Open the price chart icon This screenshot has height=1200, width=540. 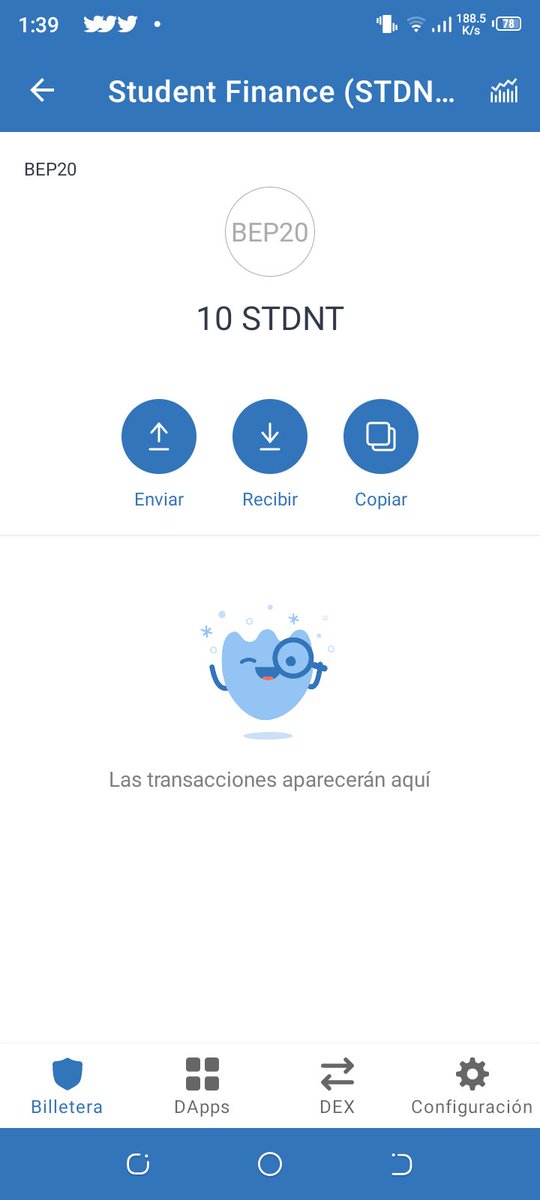tap(504, 91)
